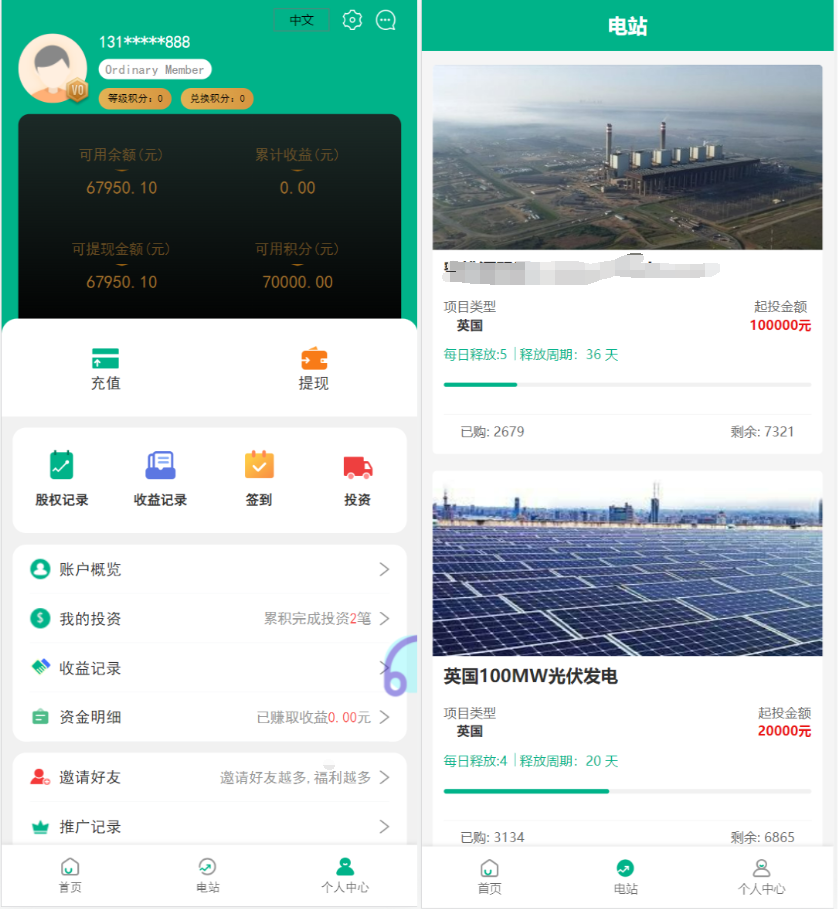The image size is (839, 909).
Task: Open 推广记录 promotion records
Action: [209, 827]
